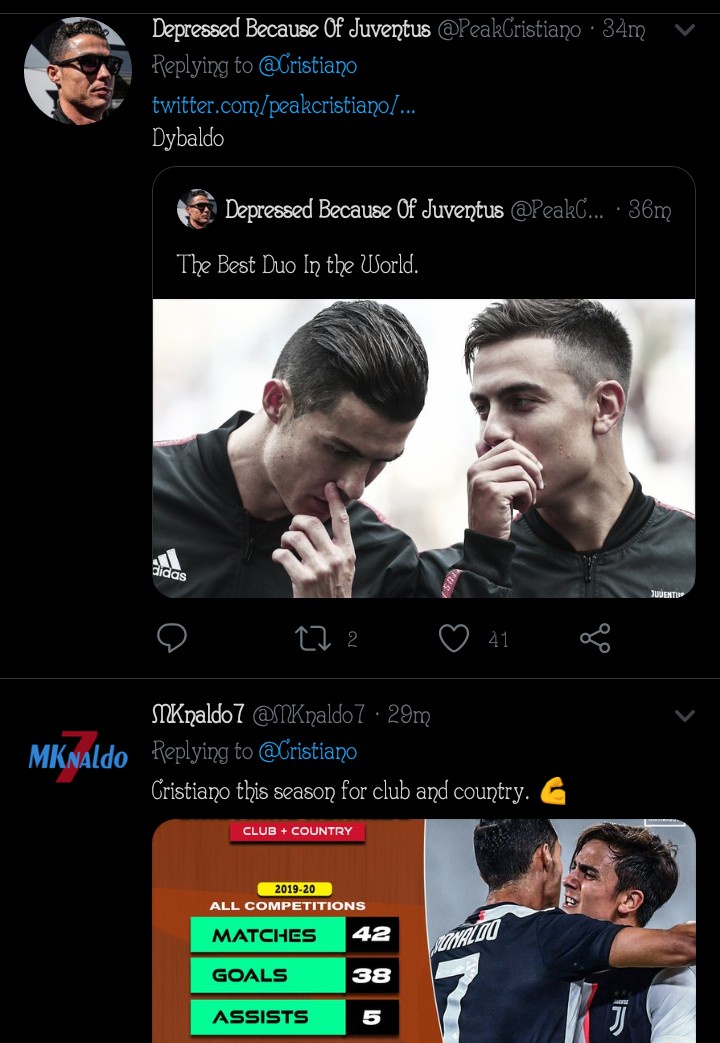This screenshot has width=720, height=1043.
Task: Open Depressed Because Of Juventus profile avatar
Action: click(77, 70)
